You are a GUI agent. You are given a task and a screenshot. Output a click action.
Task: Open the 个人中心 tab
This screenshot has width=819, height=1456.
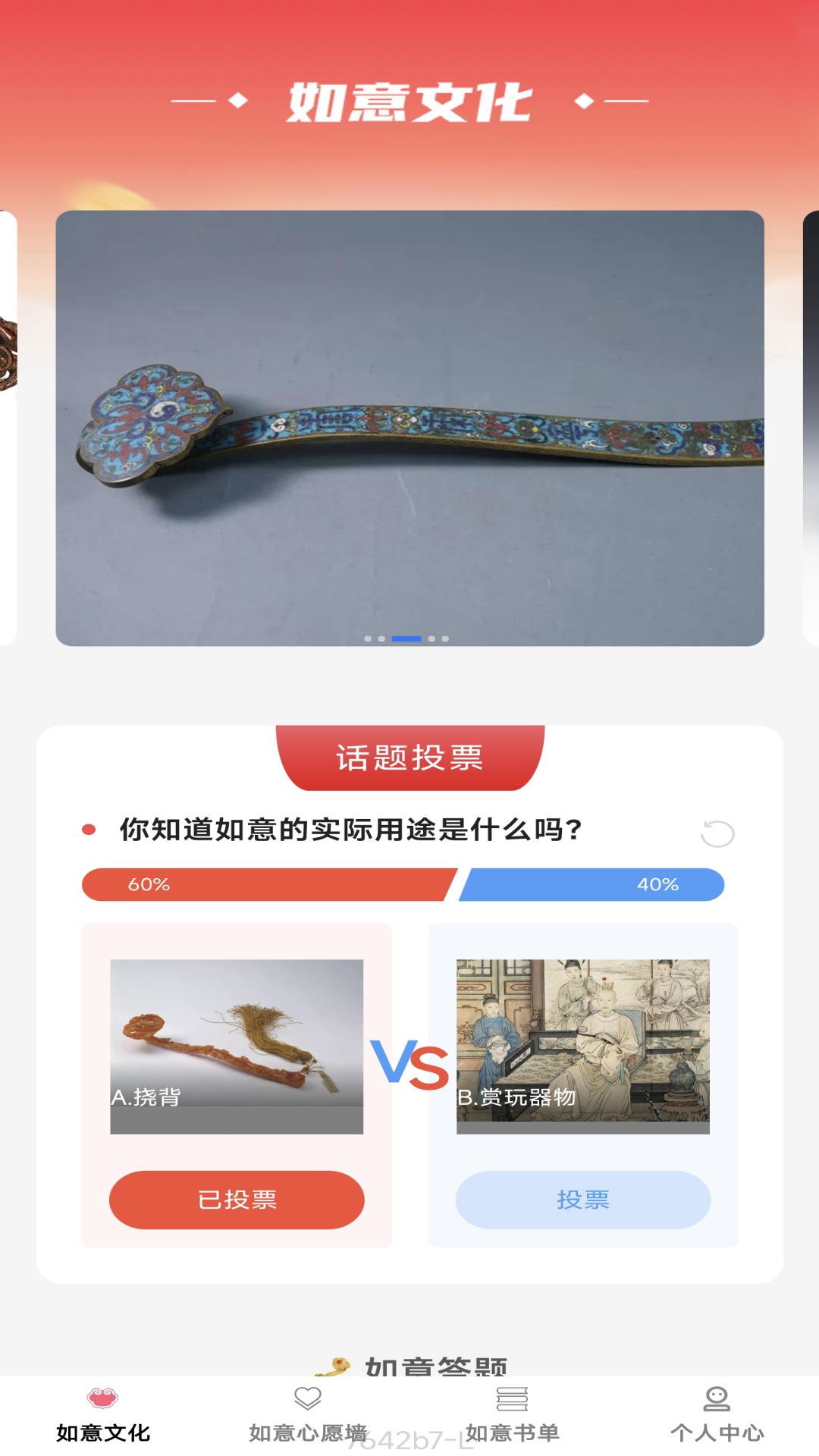[717, 1415]
